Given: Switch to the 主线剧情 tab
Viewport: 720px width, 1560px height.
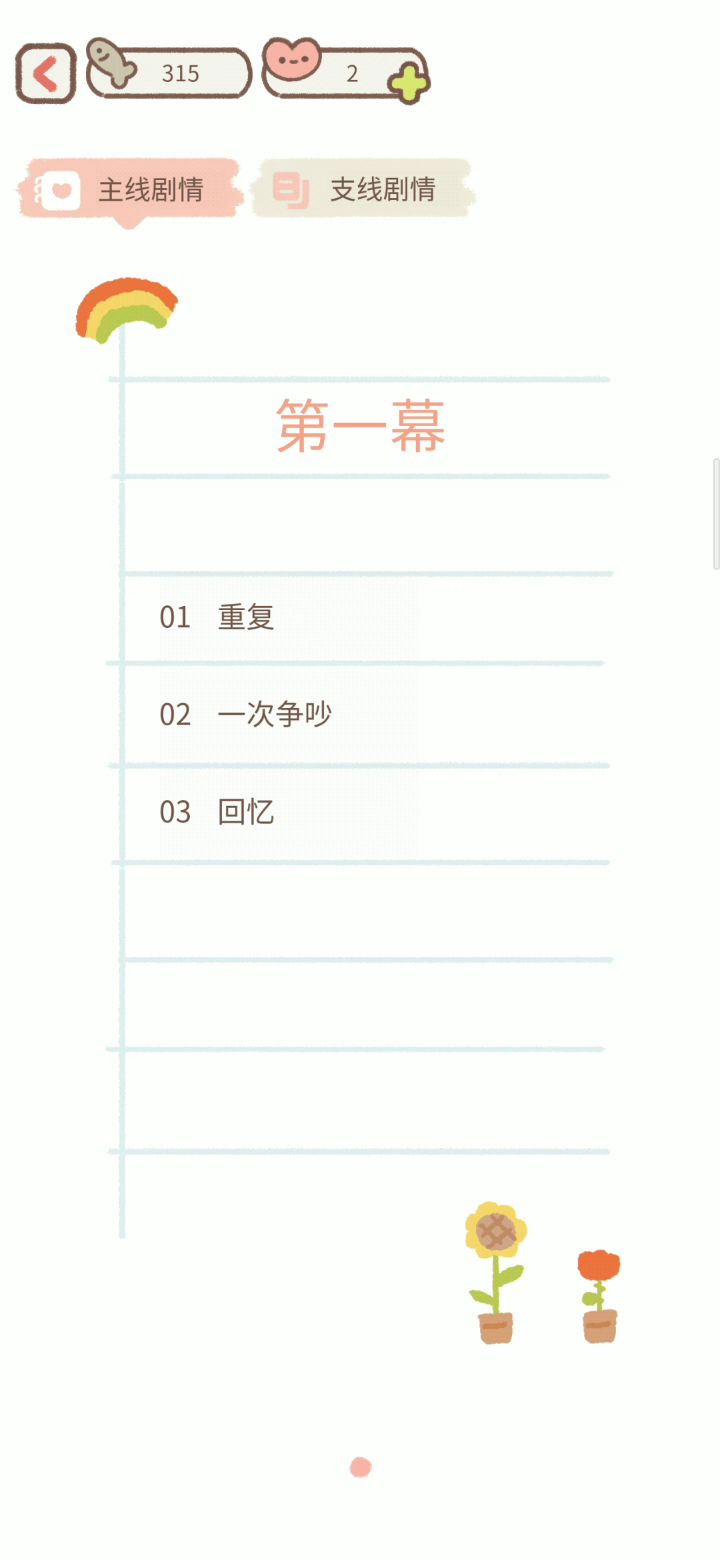Looking at the screenshot, I should (x=130, y=189).
